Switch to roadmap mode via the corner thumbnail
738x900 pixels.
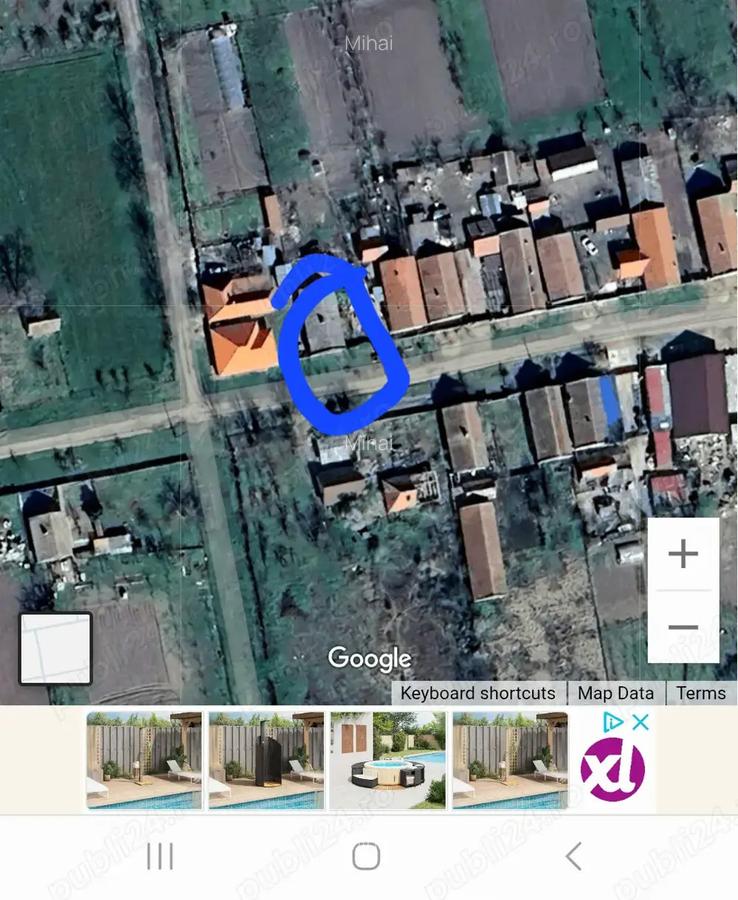click(x=55, y=648)
